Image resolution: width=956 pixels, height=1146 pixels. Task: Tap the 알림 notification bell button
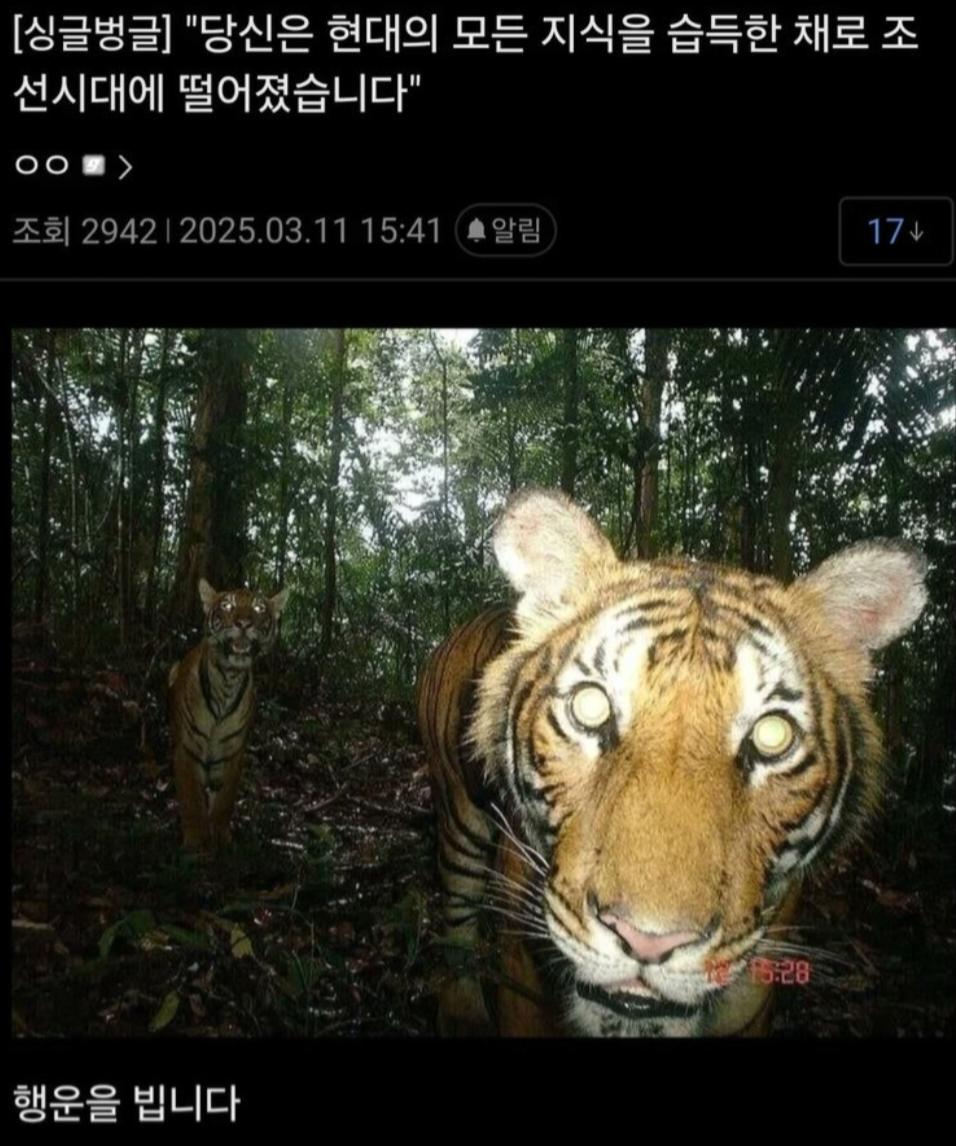click(506, 232)
